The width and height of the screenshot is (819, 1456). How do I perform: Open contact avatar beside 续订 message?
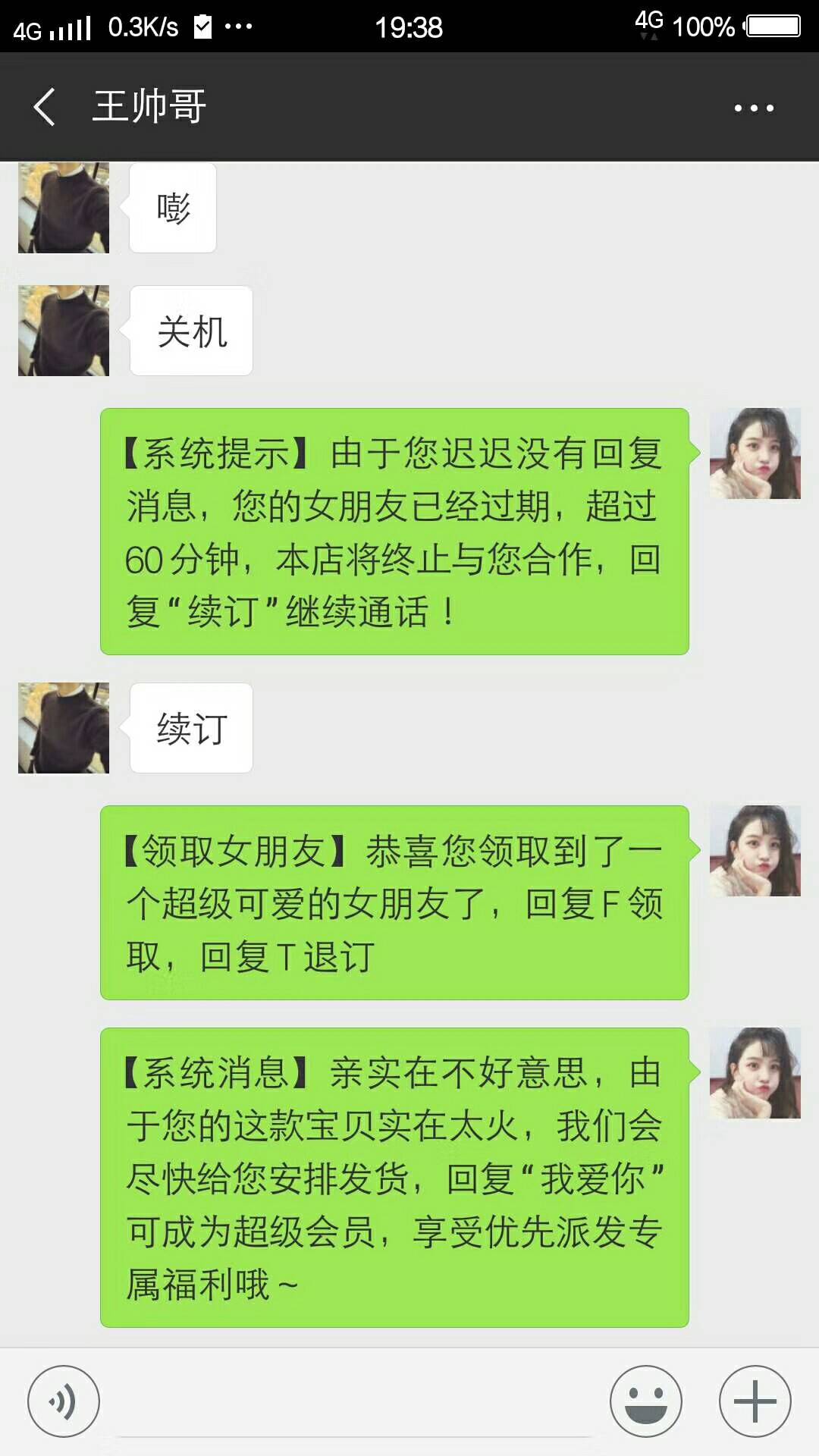(x=64, y=728)
